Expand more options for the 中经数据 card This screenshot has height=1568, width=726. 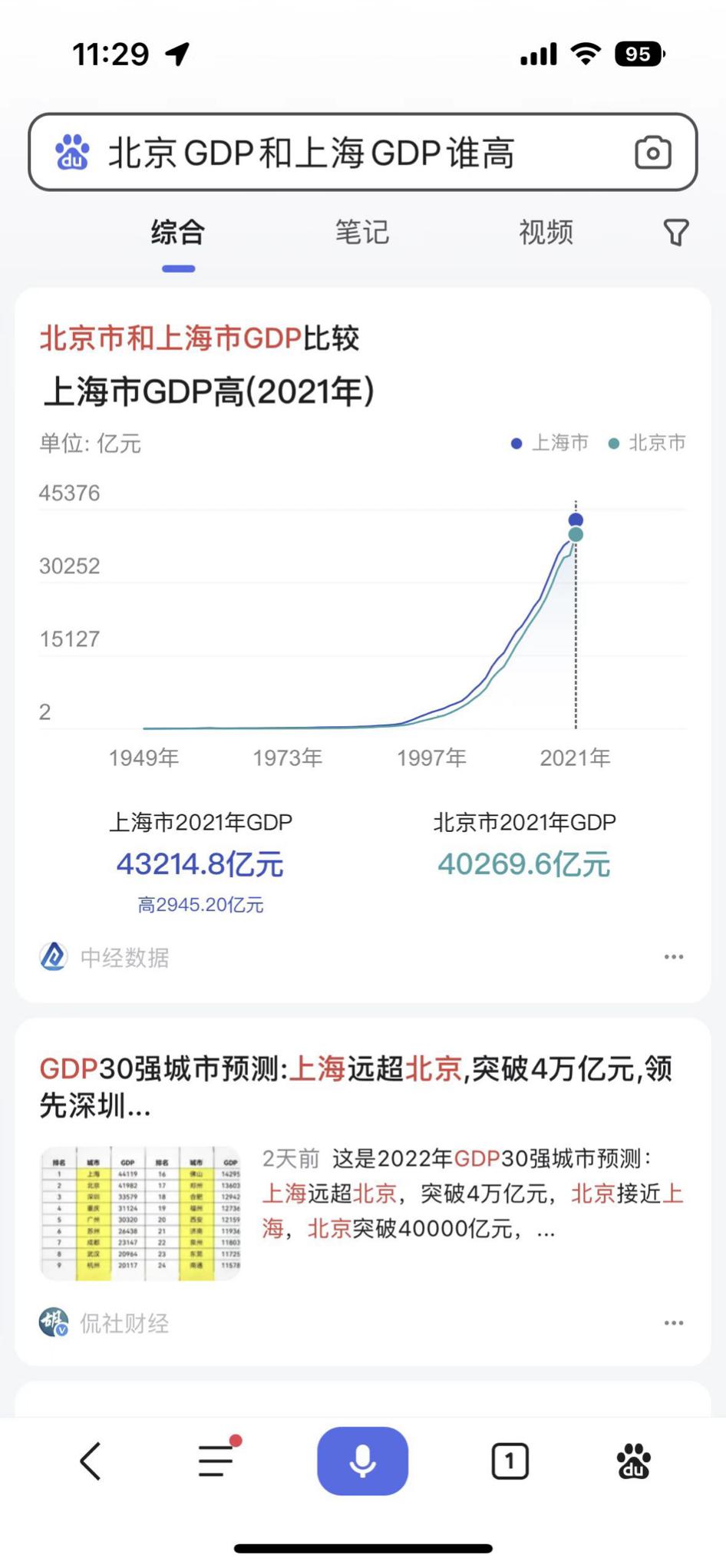click(x=674, y=956)
